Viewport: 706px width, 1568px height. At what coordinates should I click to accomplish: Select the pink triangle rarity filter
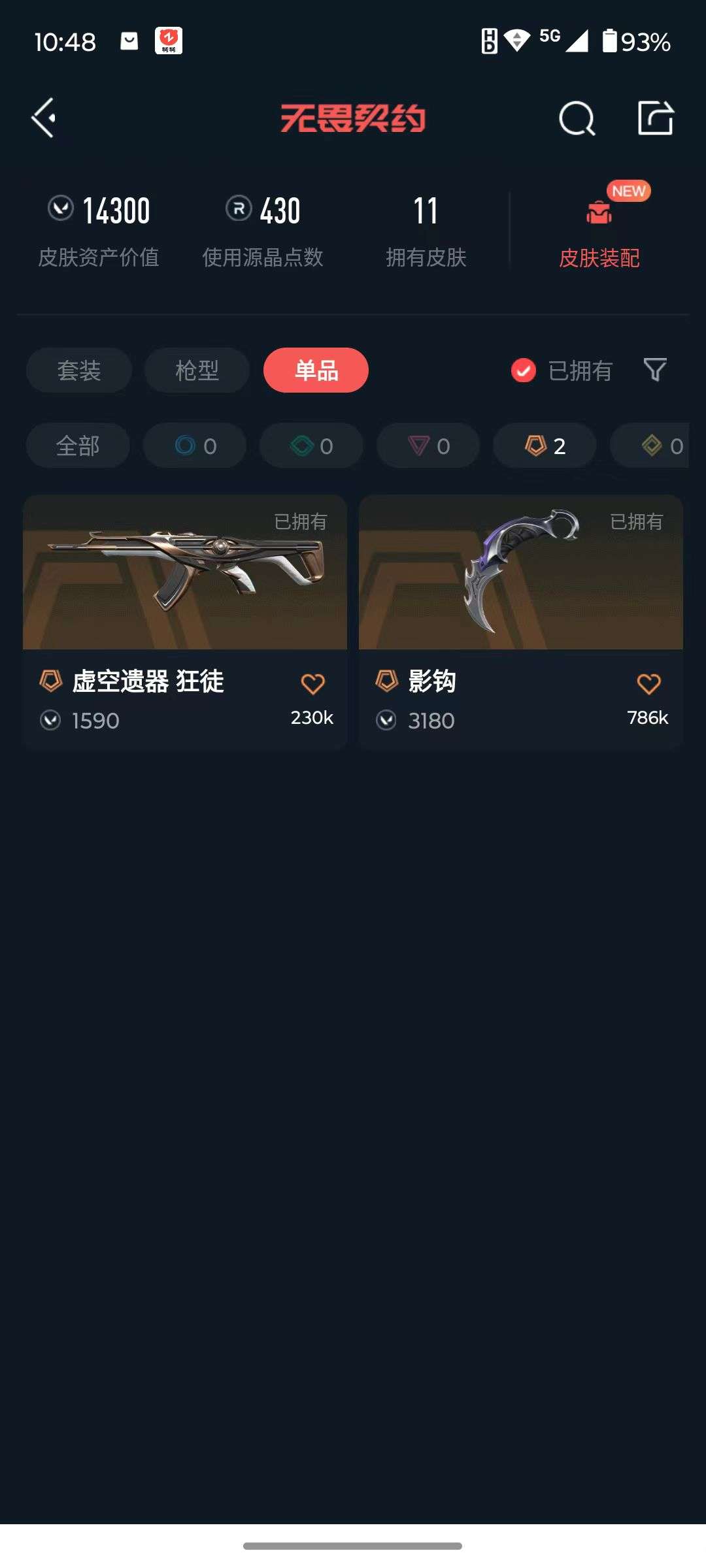coord(427,446)
